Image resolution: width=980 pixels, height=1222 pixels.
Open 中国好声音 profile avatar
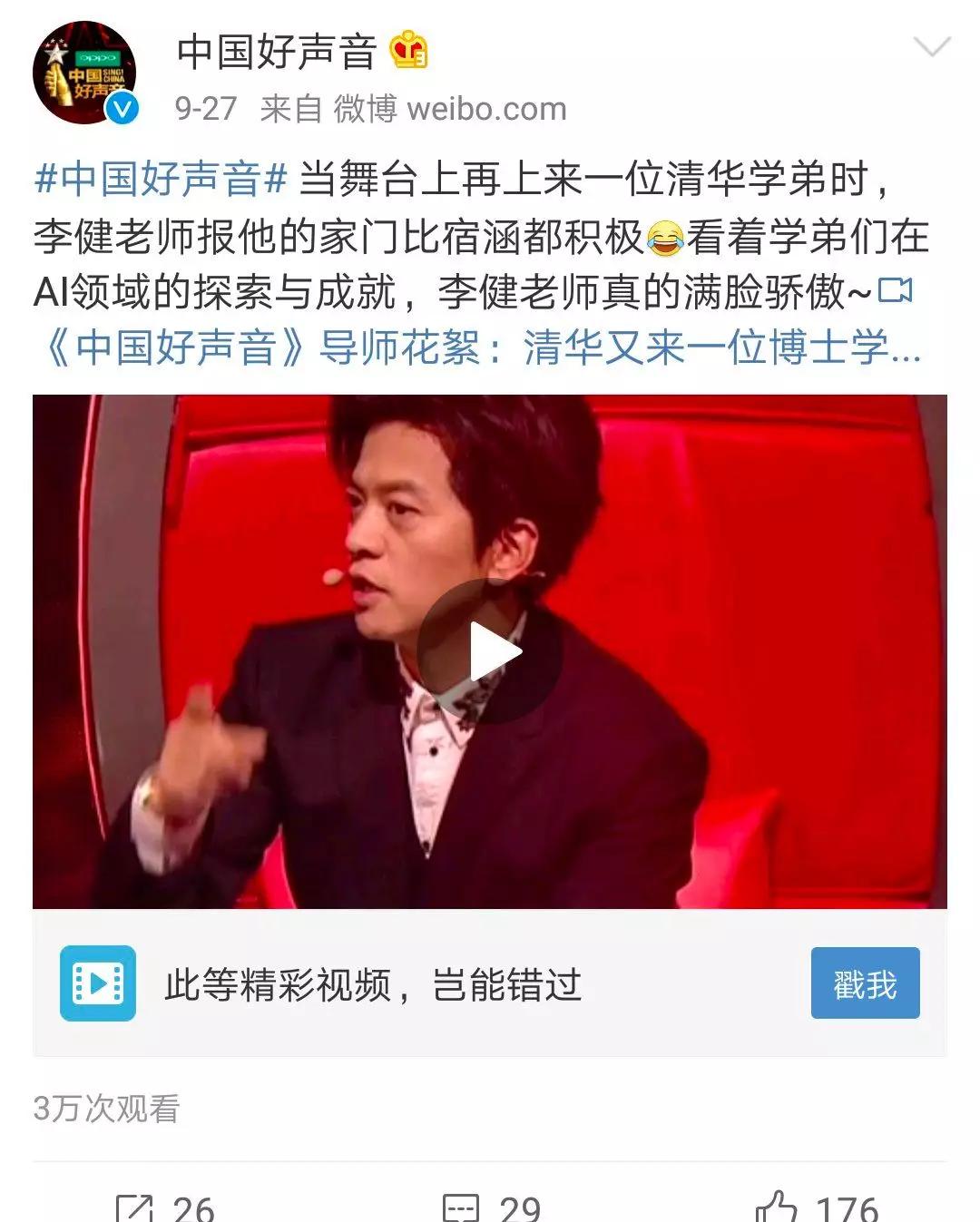[84, 73]
